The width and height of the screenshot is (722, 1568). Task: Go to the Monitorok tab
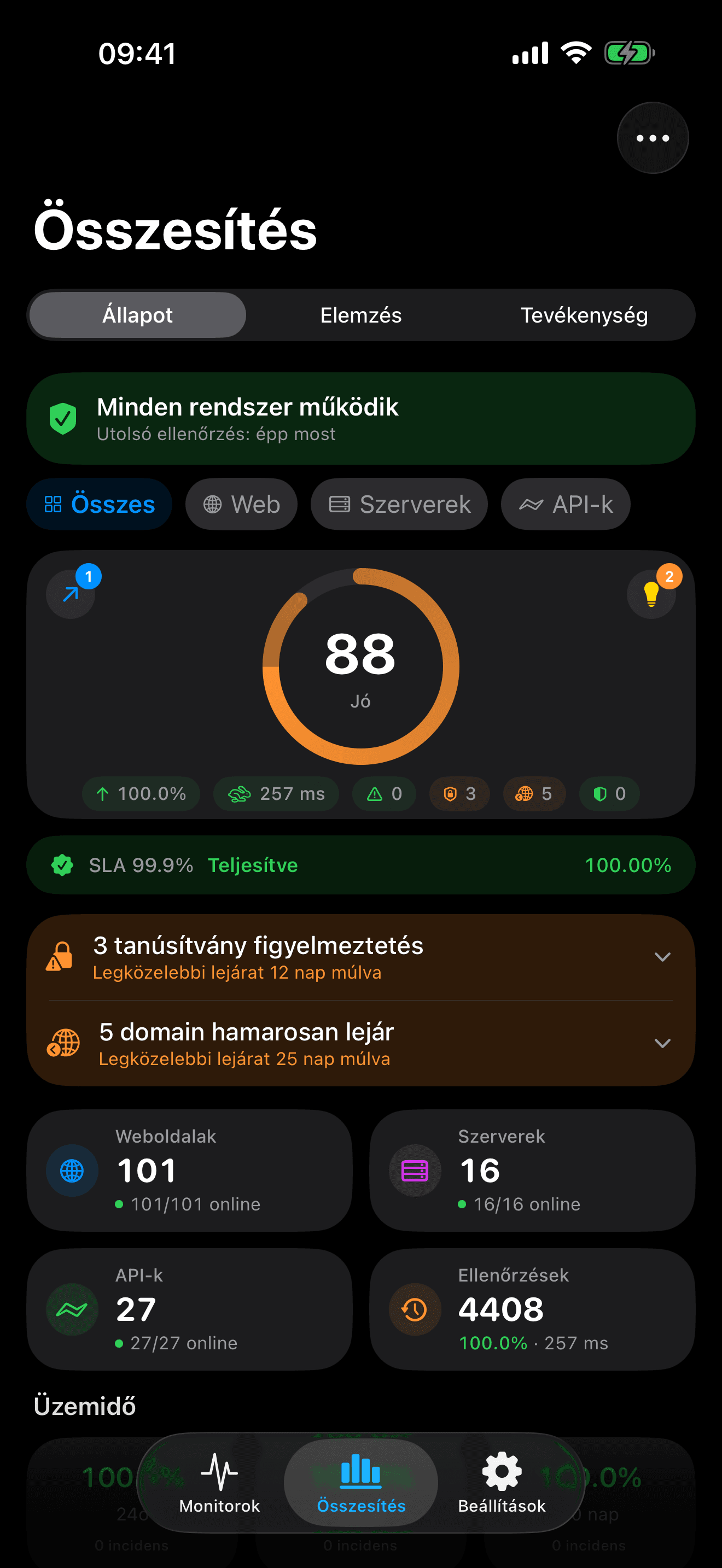click(x=219, y=1483)
